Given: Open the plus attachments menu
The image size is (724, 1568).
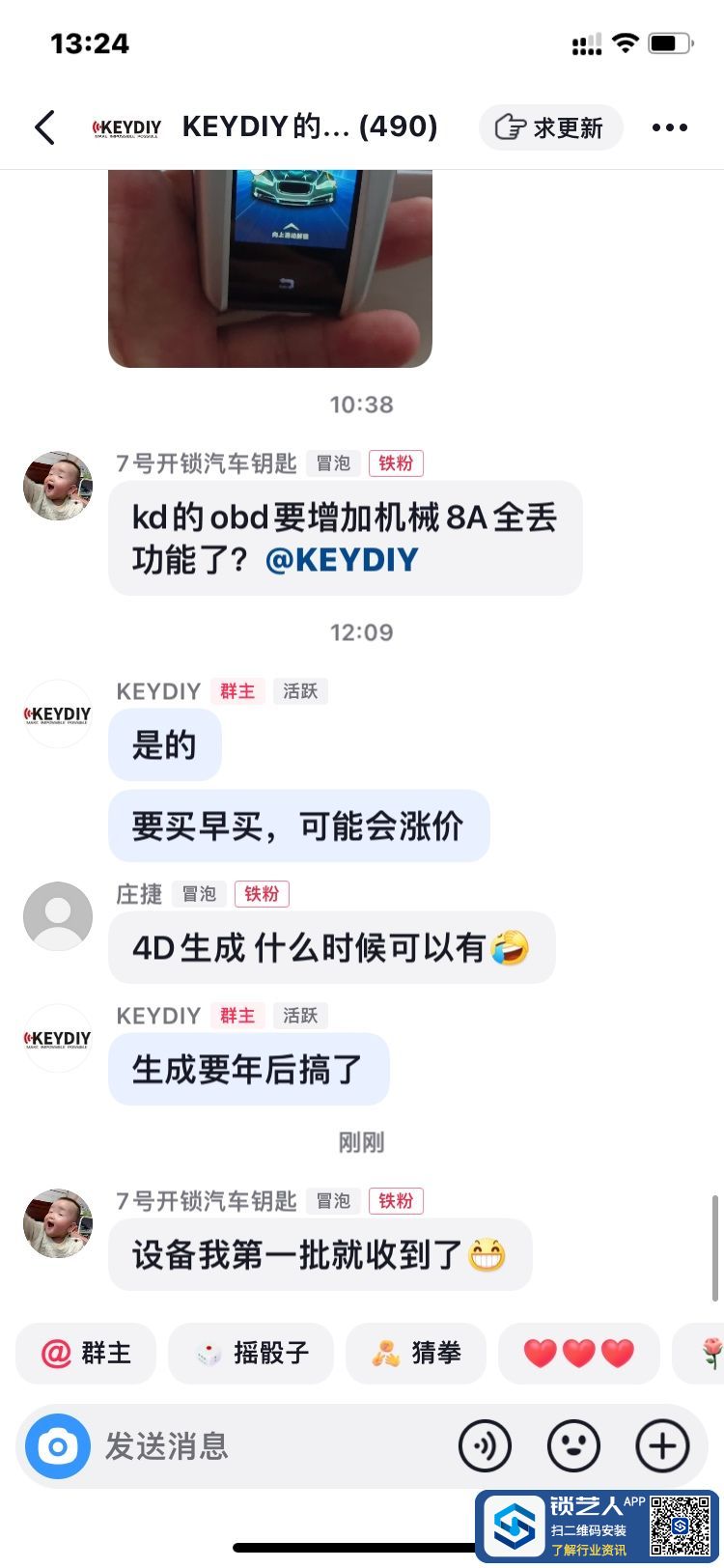Looking at the screenshot, I should pos(662,1446).
